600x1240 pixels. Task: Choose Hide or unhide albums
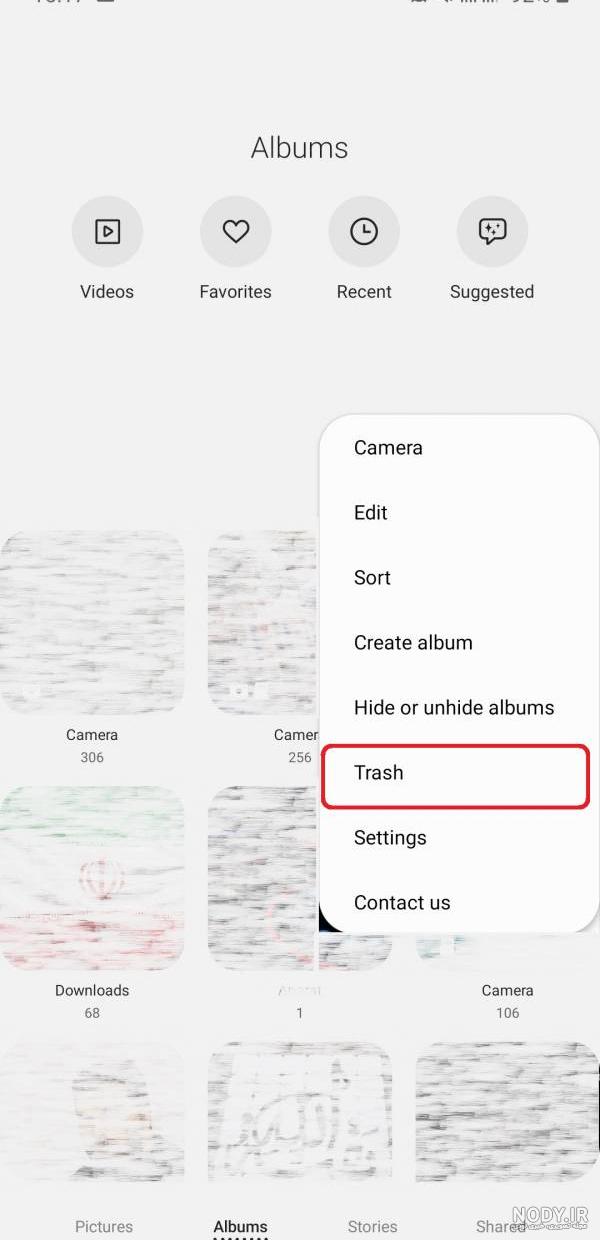458,708
